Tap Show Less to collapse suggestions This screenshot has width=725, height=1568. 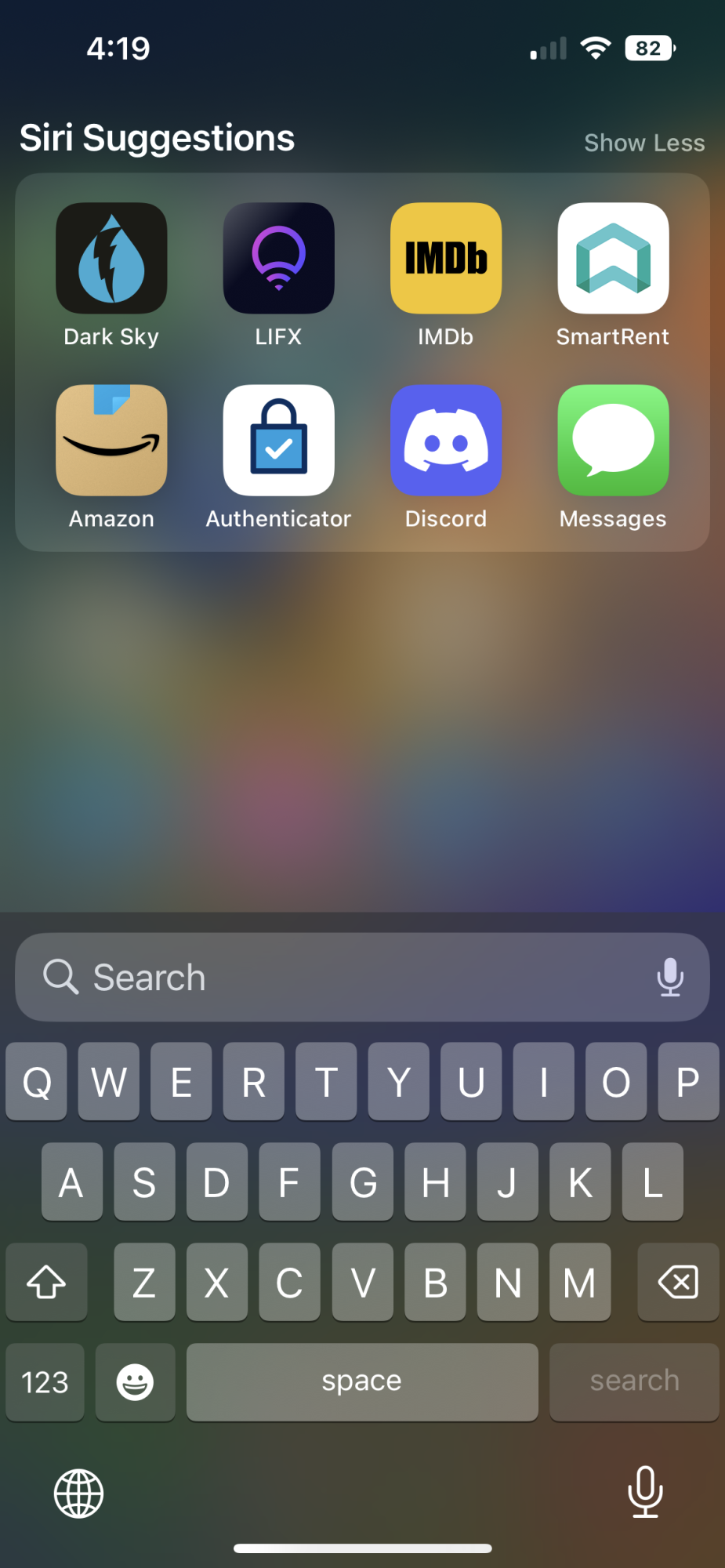[x=644, y=143]
